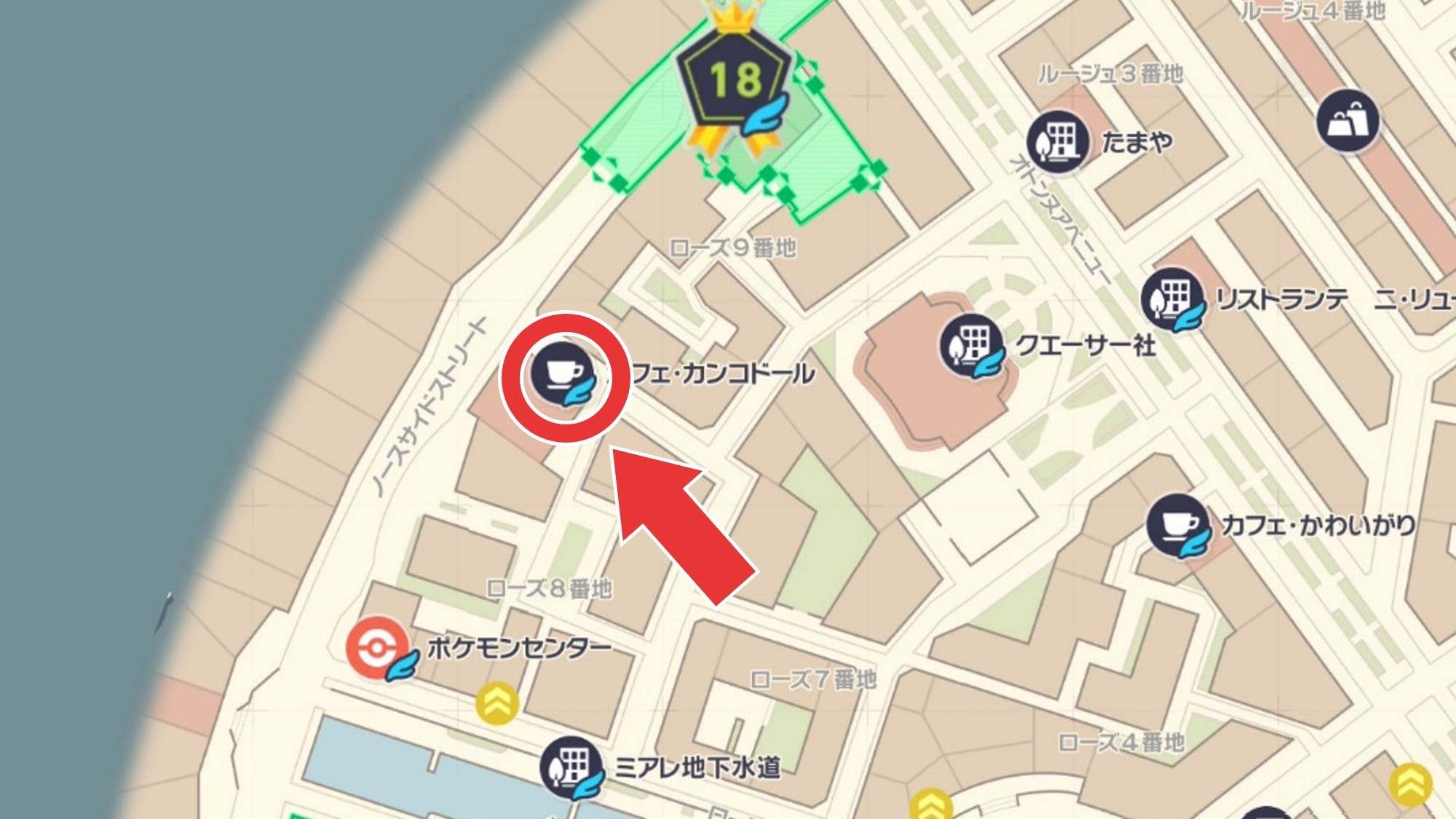The height and width of the screenshot is (819, 1456).
Task: Tap the yellow chevron marker near ポケモンセンター
Action: pyautogui.click(x=497, y=703)
